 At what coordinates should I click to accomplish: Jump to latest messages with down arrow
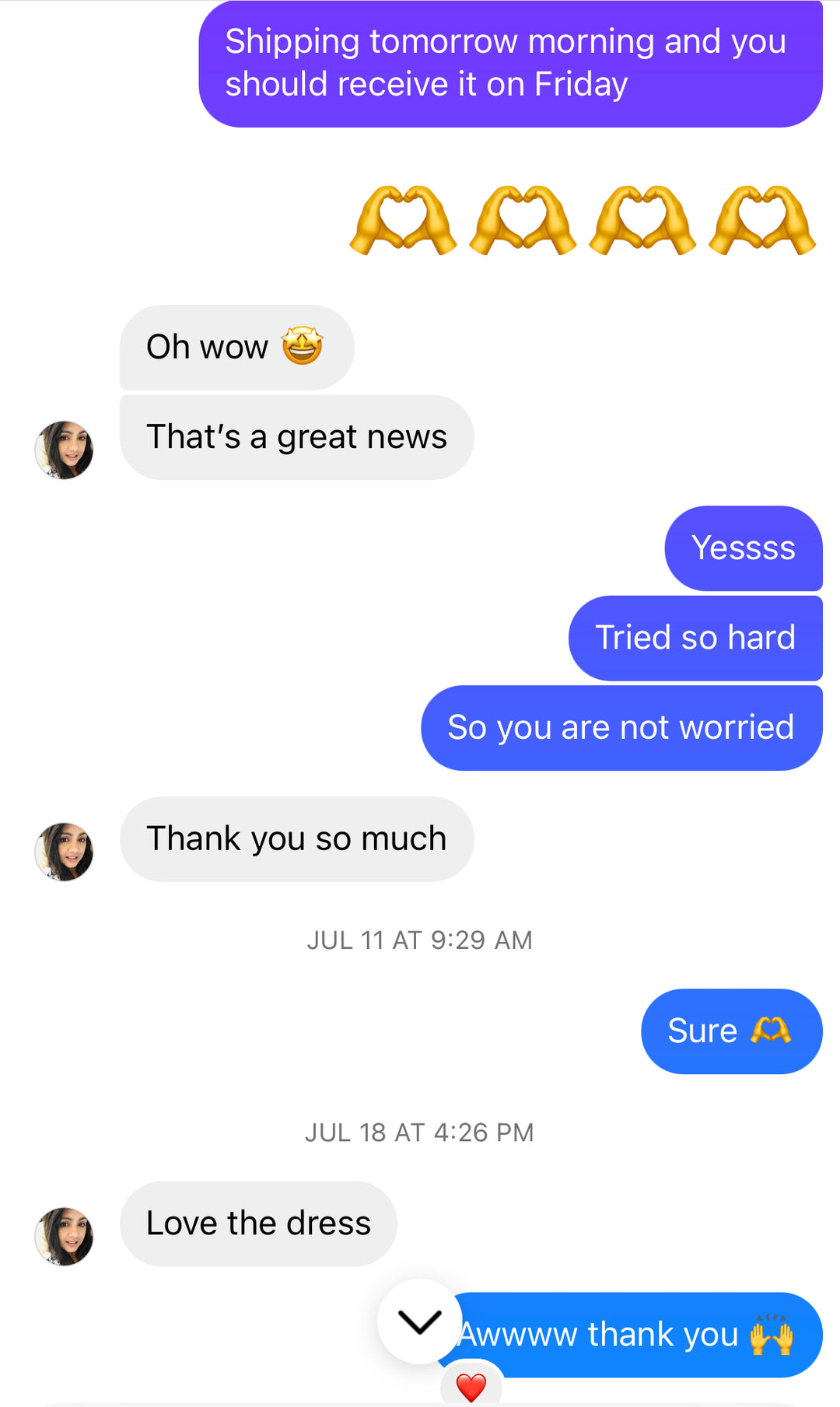[x=420, y=1321]
